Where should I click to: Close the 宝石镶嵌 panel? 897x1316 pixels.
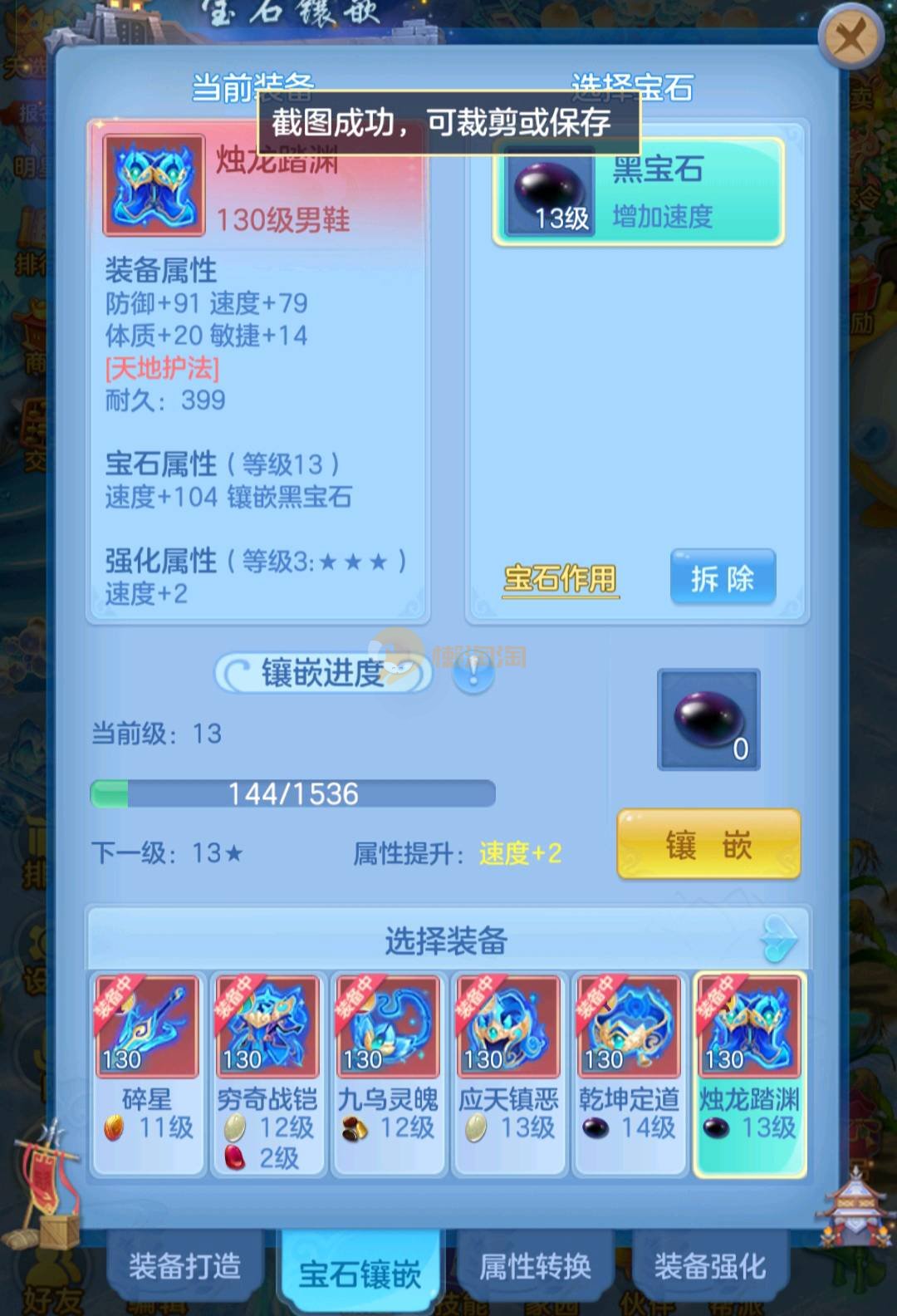(x=850, y=37)
